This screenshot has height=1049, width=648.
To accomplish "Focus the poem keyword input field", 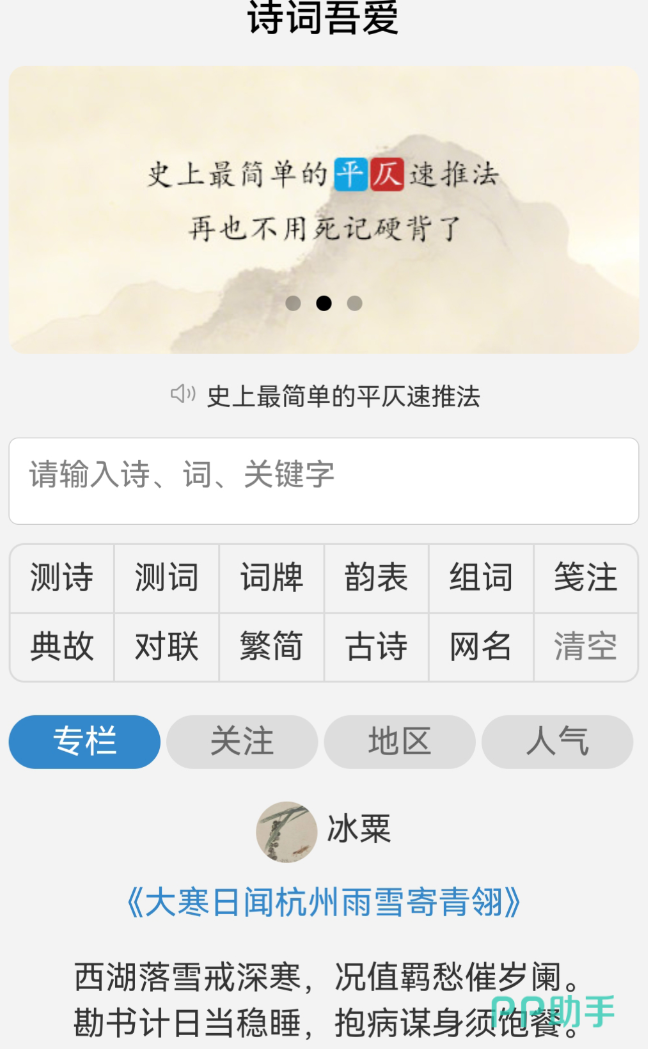I will [x=324, y=481].
